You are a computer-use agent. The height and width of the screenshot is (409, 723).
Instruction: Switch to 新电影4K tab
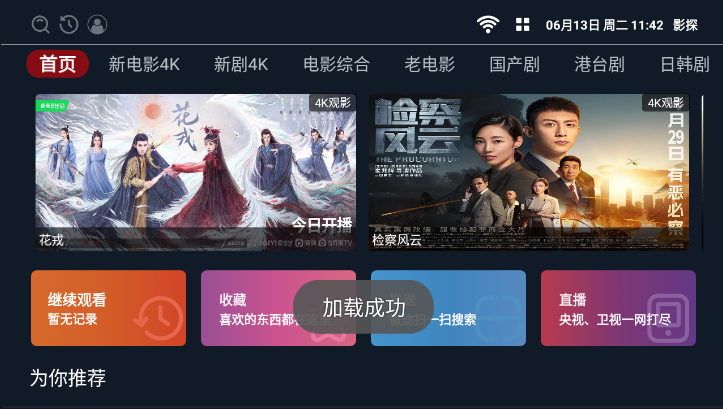(144, 64)
